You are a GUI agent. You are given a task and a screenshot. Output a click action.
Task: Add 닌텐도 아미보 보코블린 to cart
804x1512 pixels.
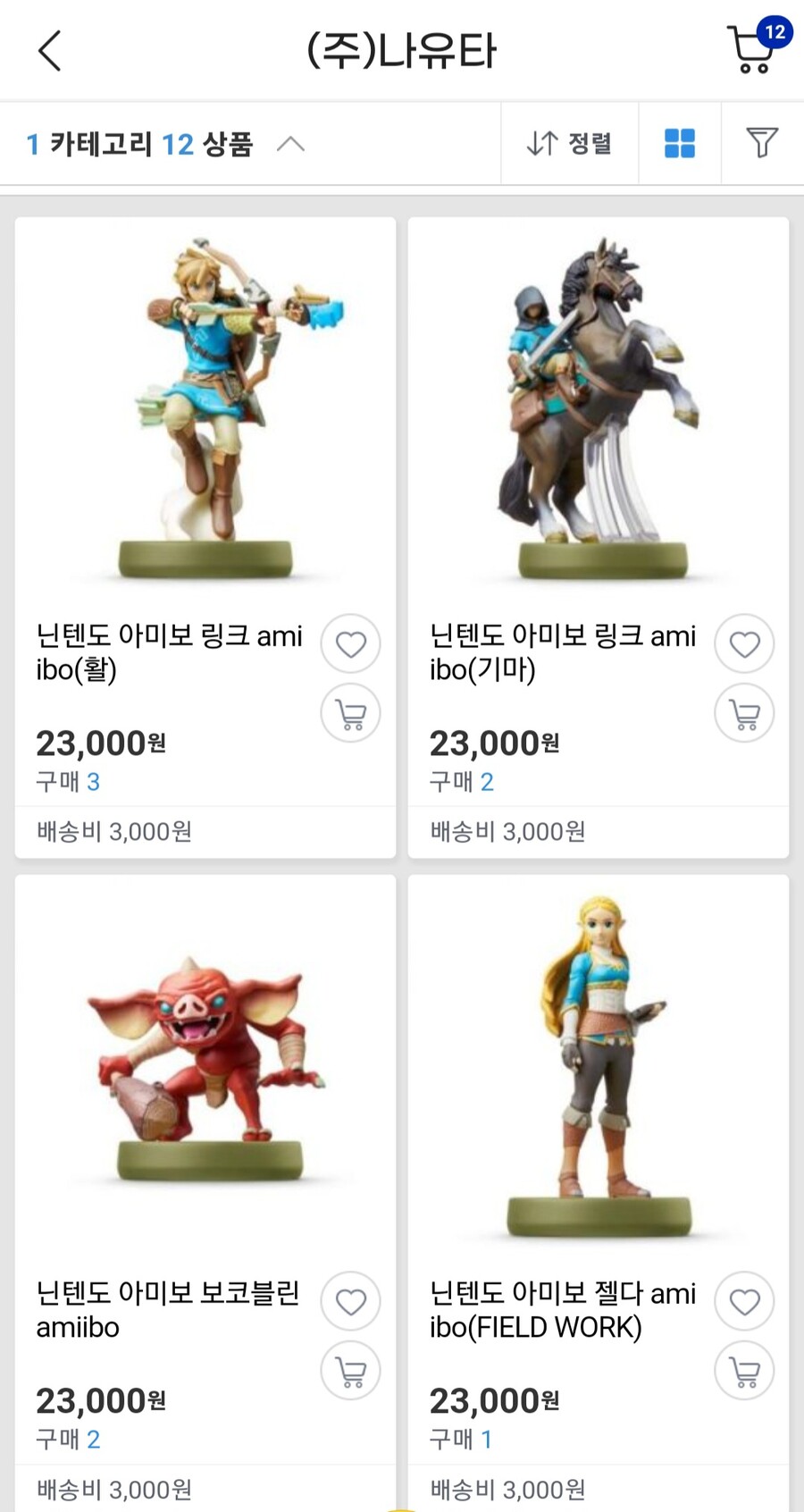pyautogui.click(x=349, y=1370)
